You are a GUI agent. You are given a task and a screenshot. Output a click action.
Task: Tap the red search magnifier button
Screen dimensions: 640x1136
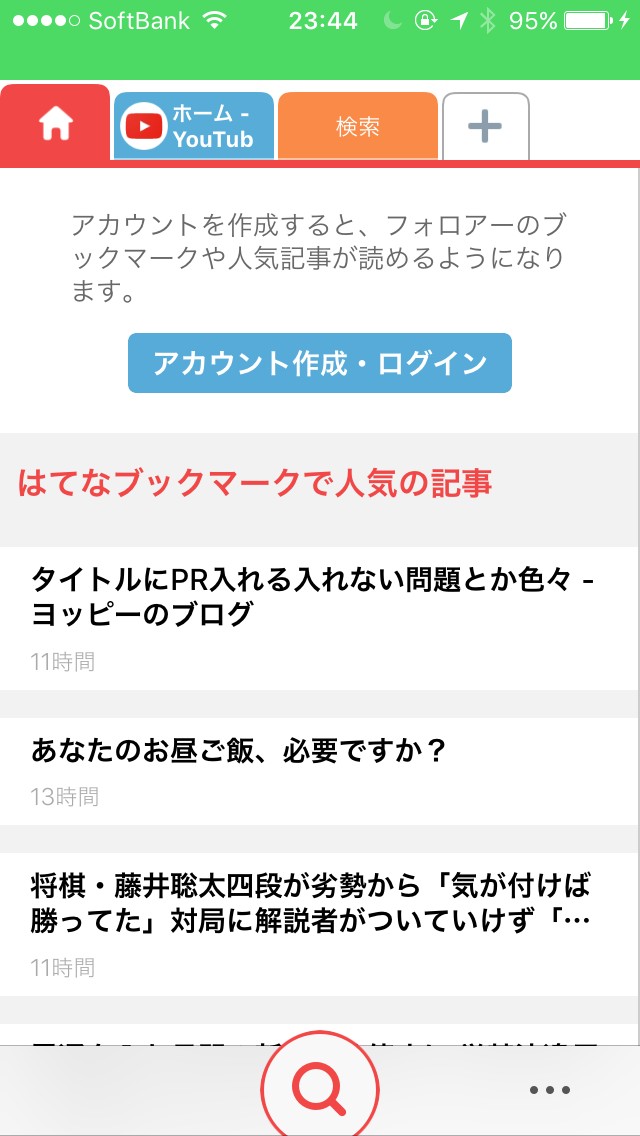coord(320,1088)
